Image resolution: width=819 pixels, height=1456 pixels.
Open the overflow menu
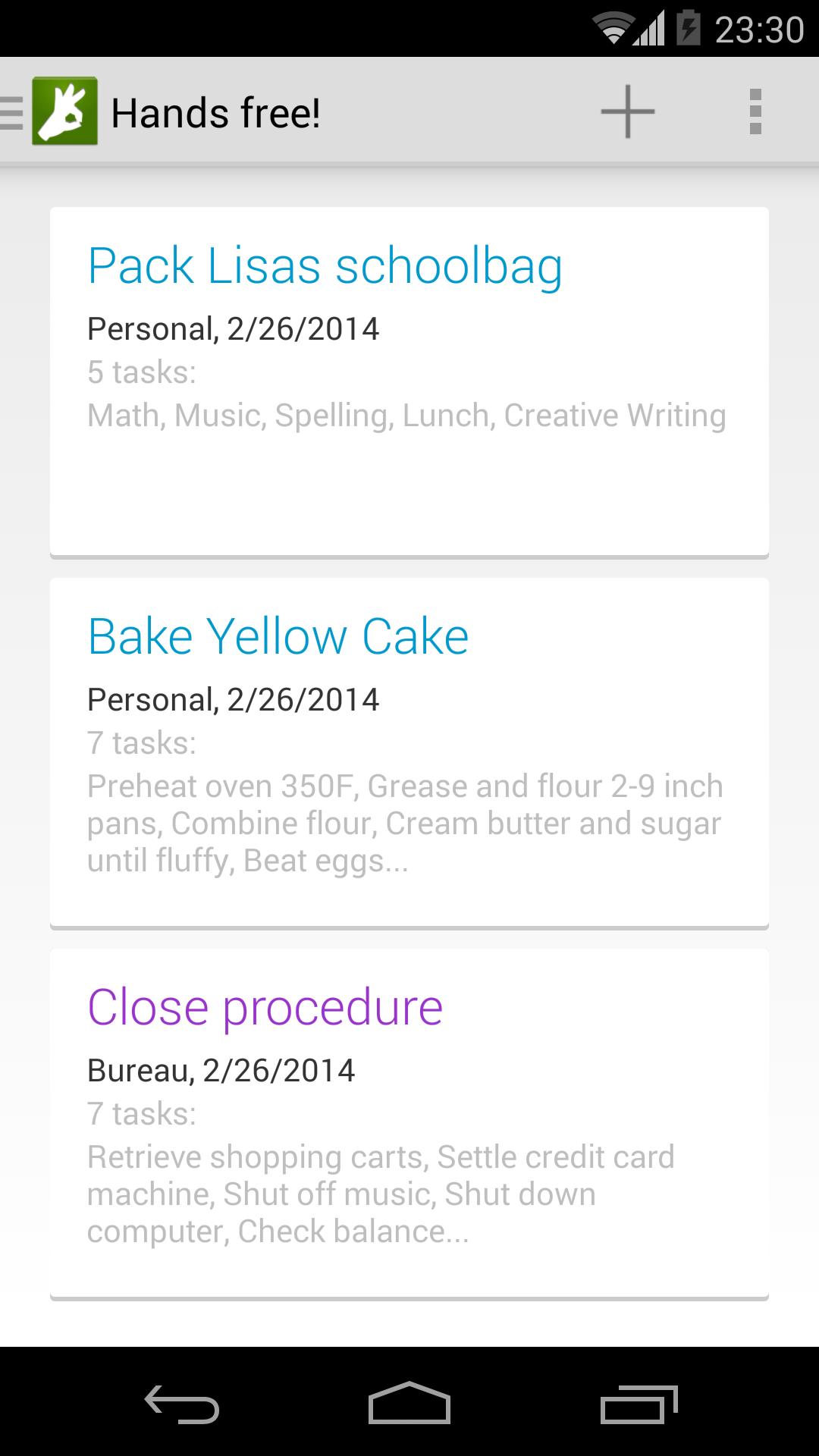pyautogui.click(x=755, y=112)
